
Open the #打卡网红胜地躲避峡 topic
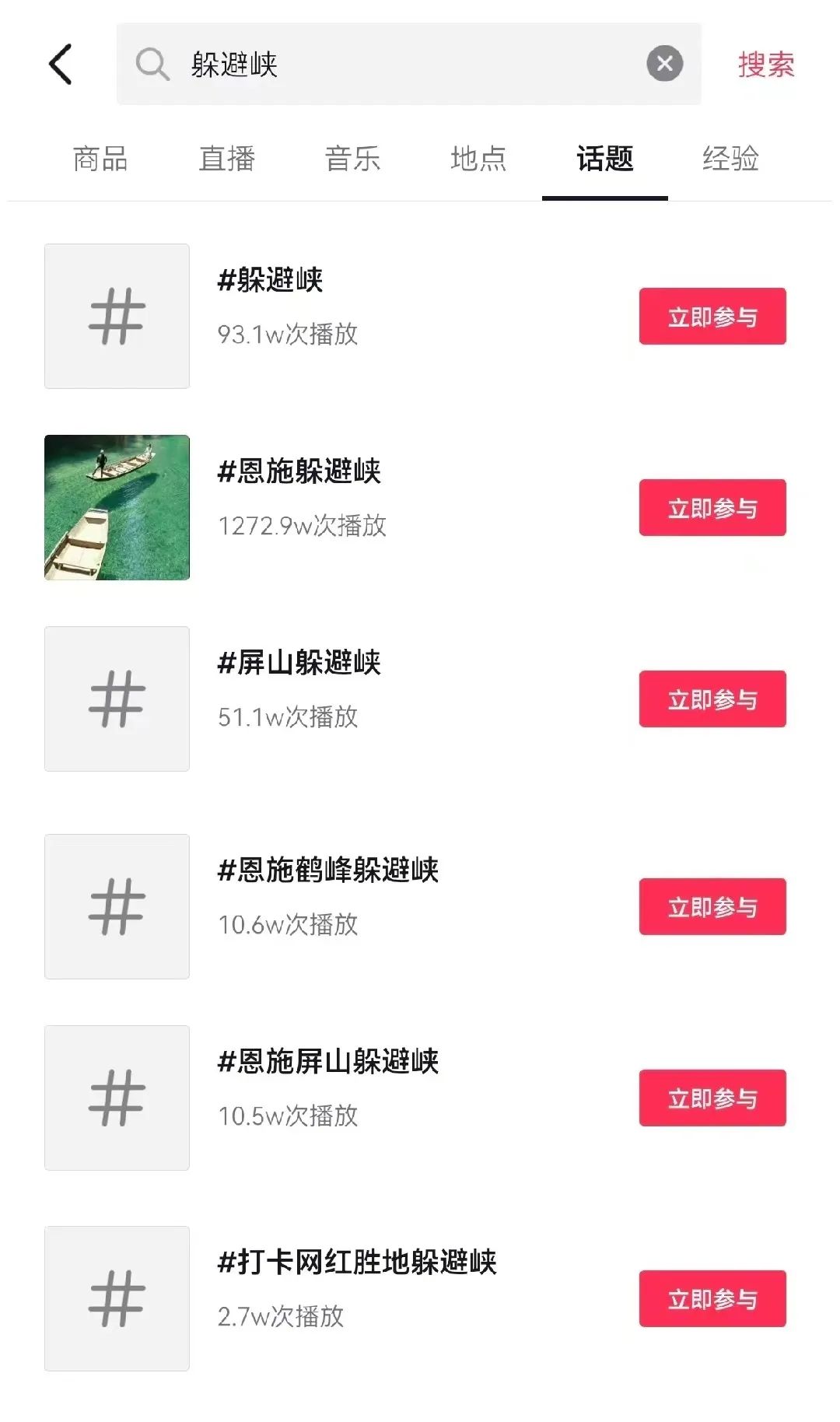coord(356,1262)
